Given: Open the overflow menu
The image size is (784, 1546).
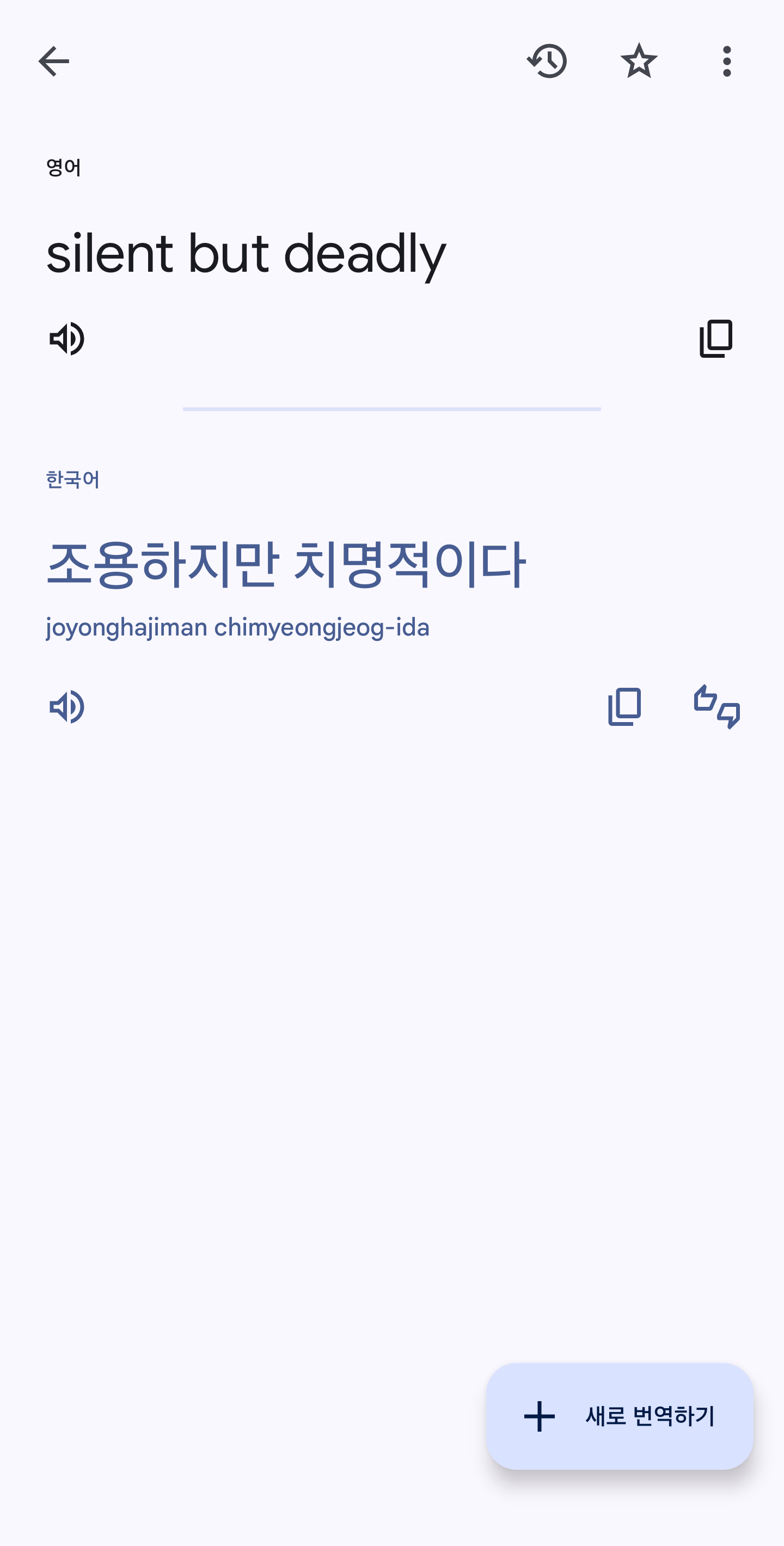Looking at the screenshot, I should pyautogui.click(x=727, y=61).
